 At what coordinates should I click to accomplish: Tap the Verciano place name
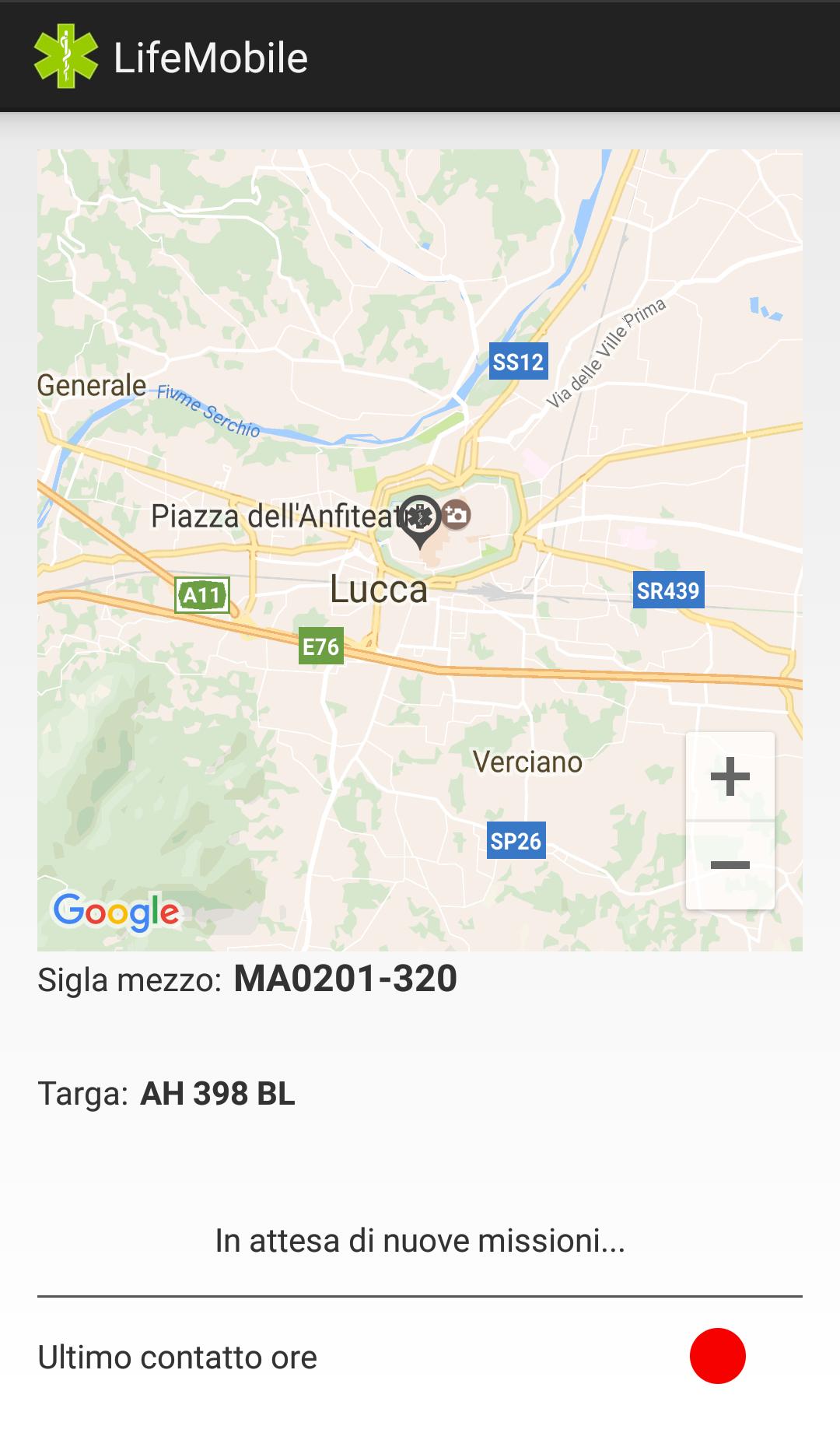527,761
